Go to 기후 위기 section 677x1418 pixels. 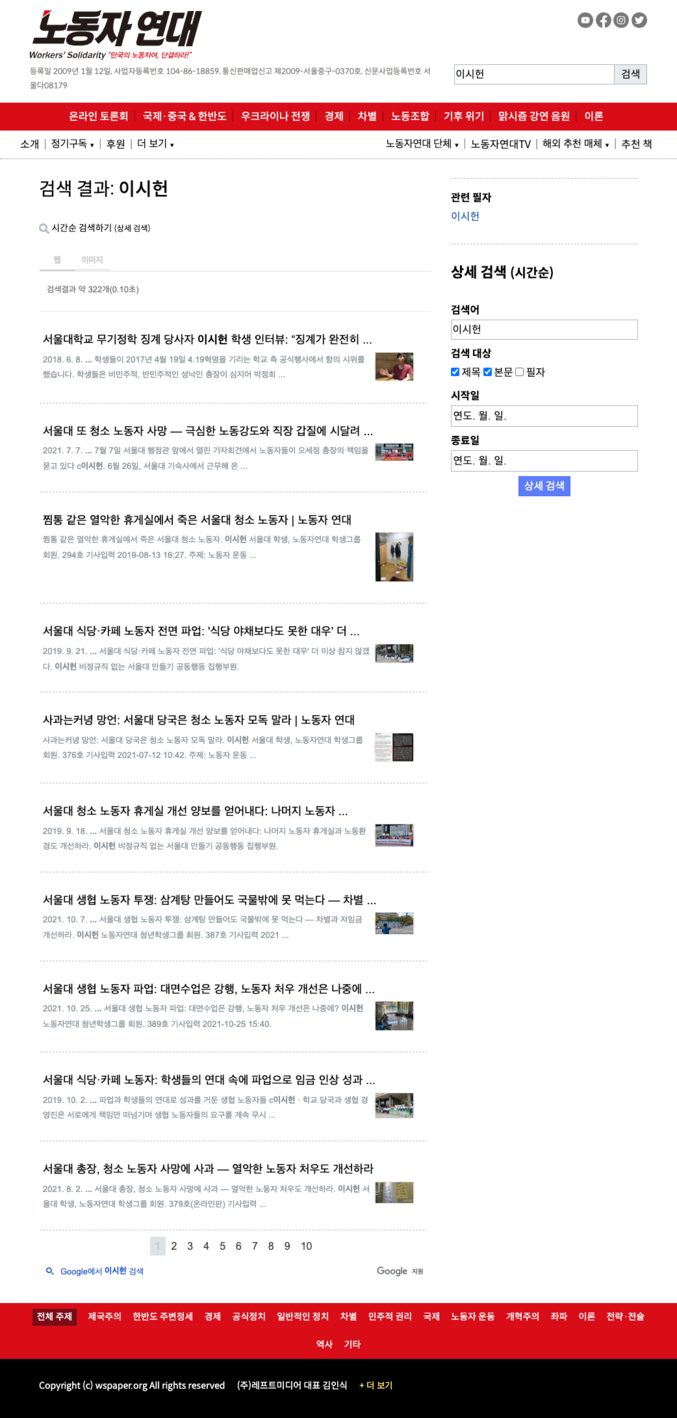click(x=464, y=116)
